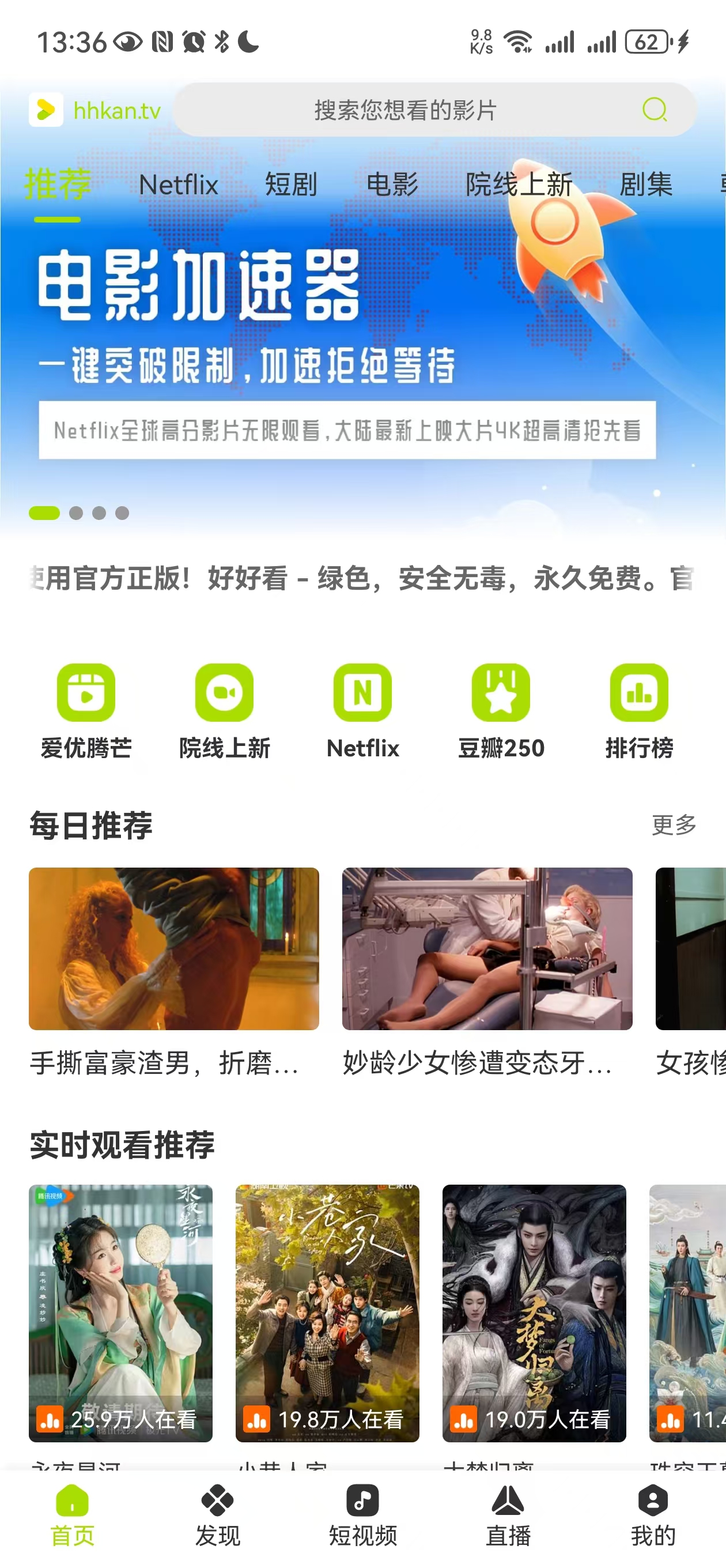
Task: Open the poster with 19.8万人在看
Action: click(327, 1313)
